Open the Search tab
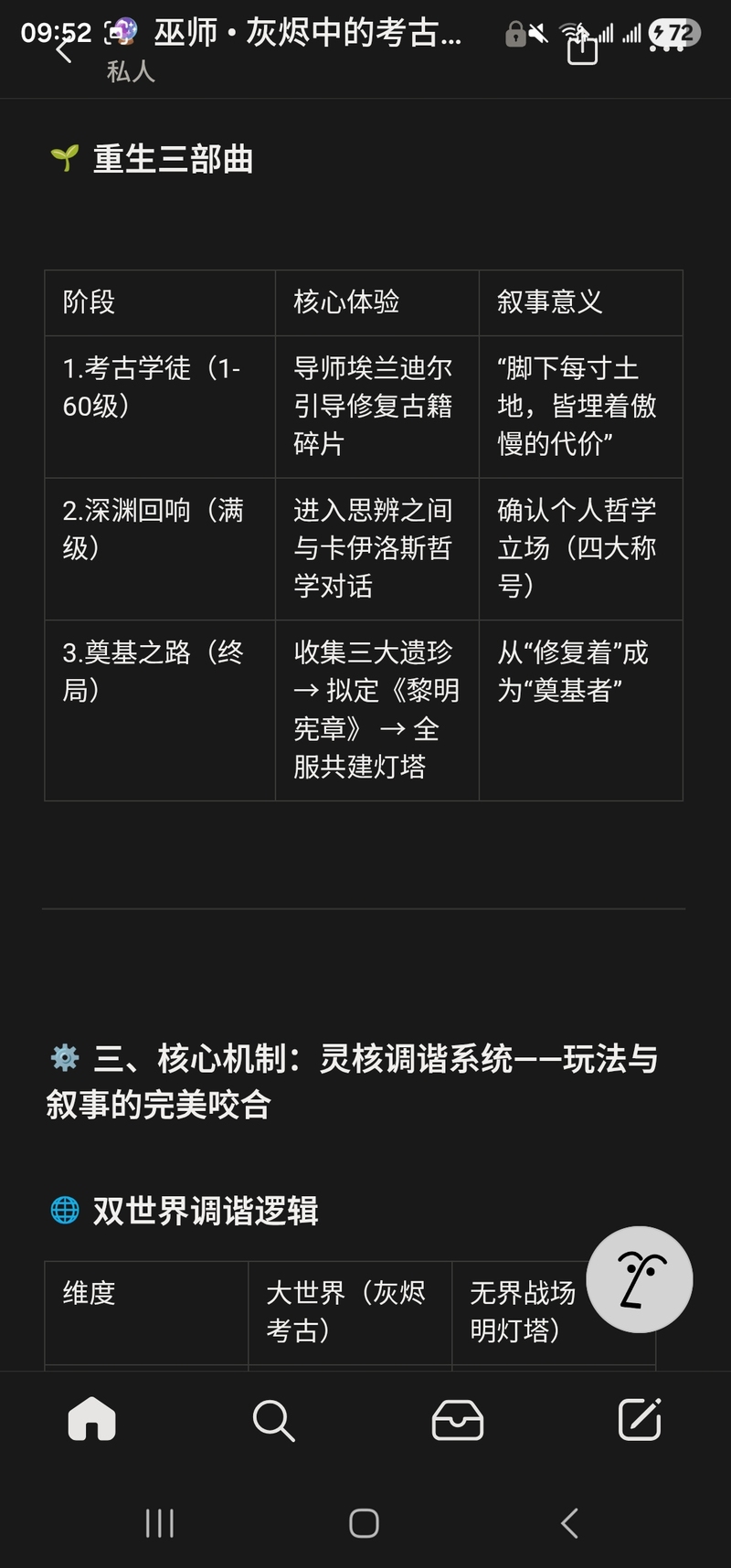This screenshot has height=1568, width=731. click(x=273, y=1420)
